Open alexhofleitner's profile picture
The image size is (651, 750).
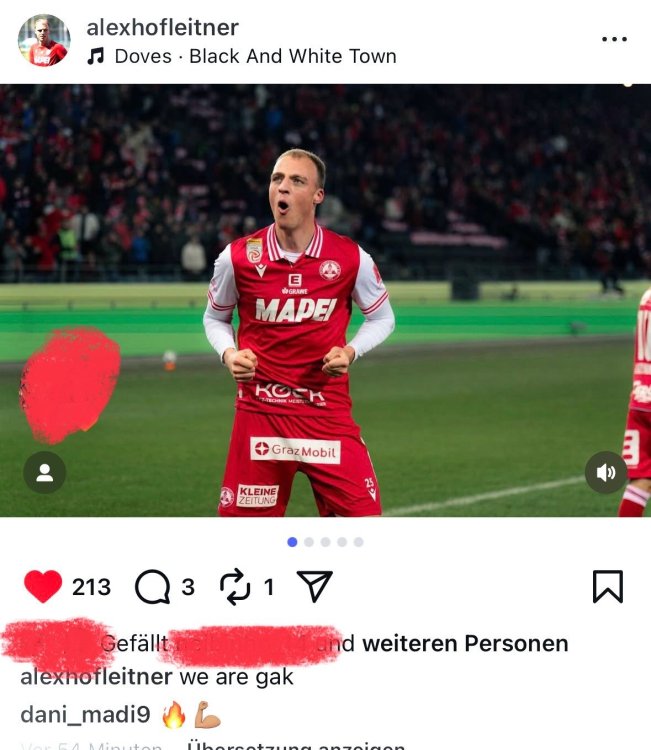44,41
